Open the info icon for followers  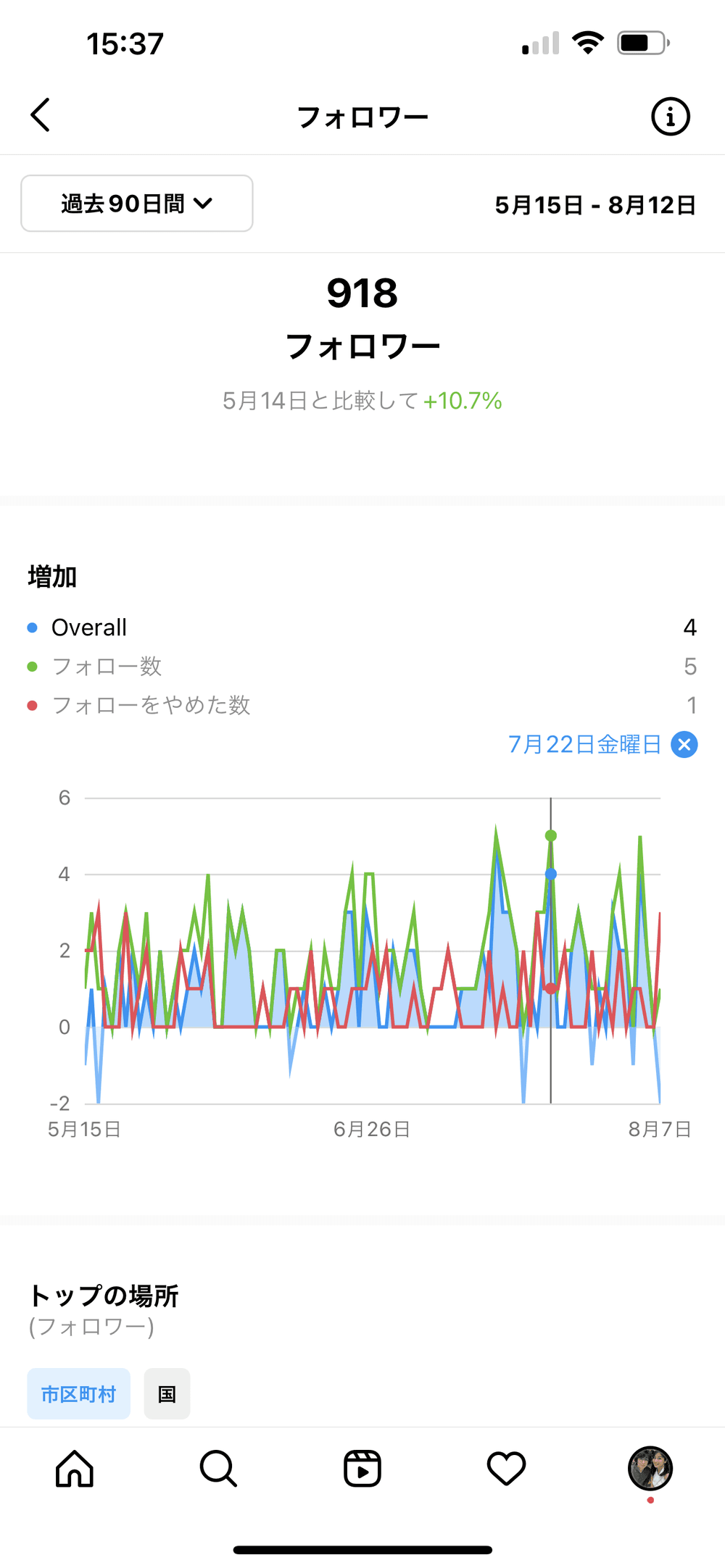[x=670, y=117]
